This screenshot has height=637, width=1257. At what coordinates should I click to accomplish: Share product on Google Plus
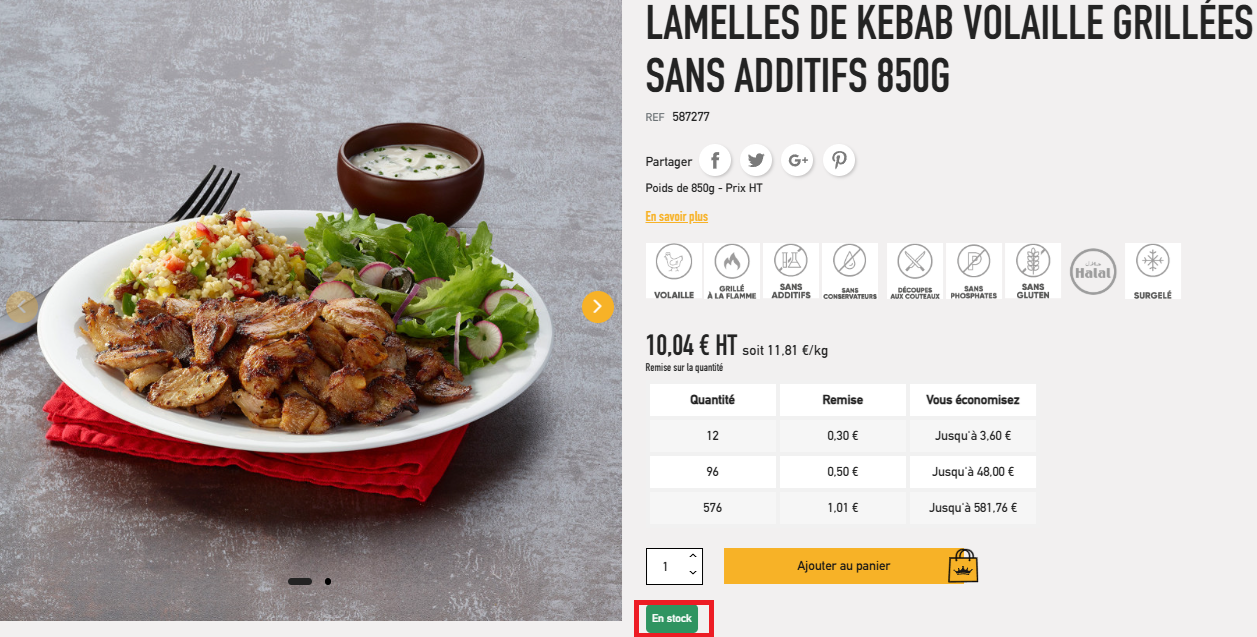click(x=797, y=160)
